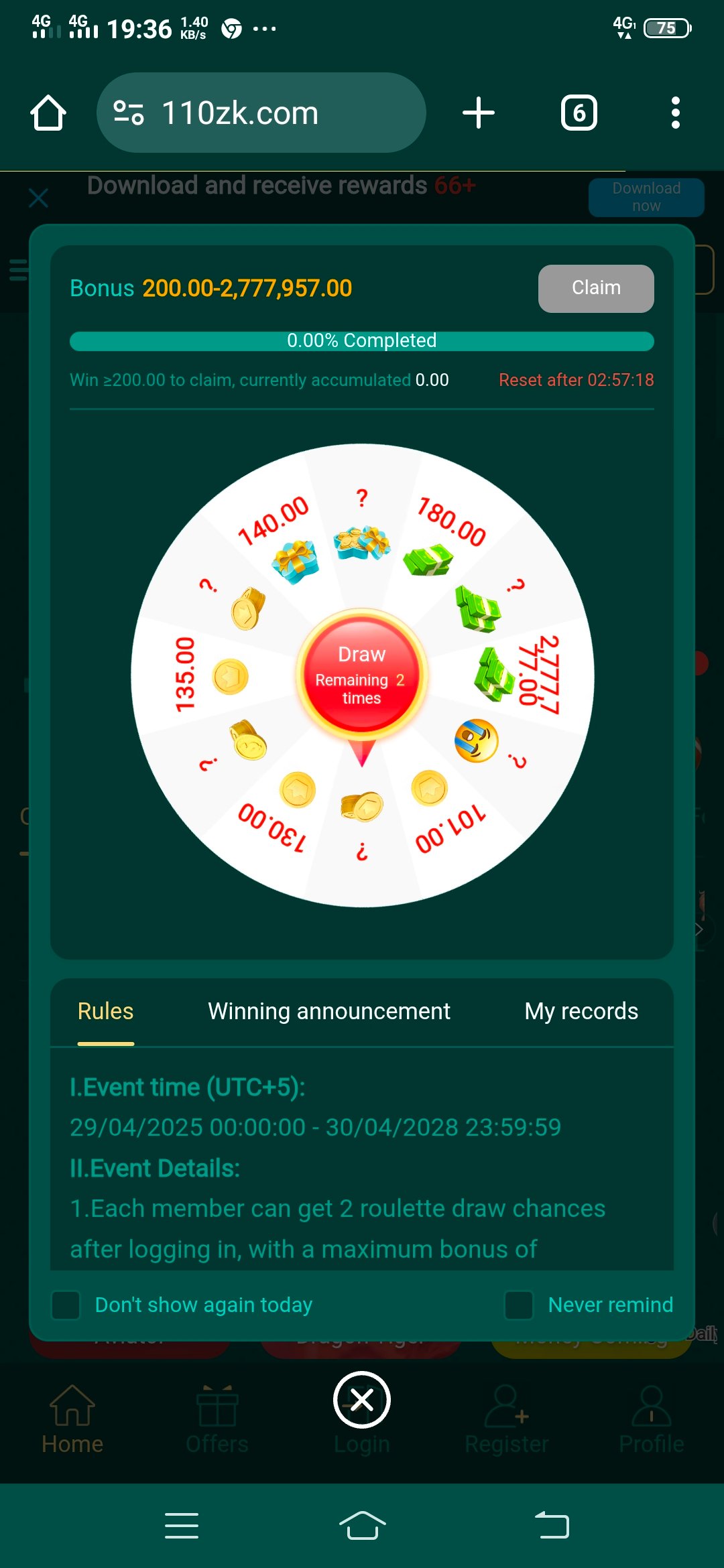
Task: Open the My records tab
Action: coord(581,1011)
